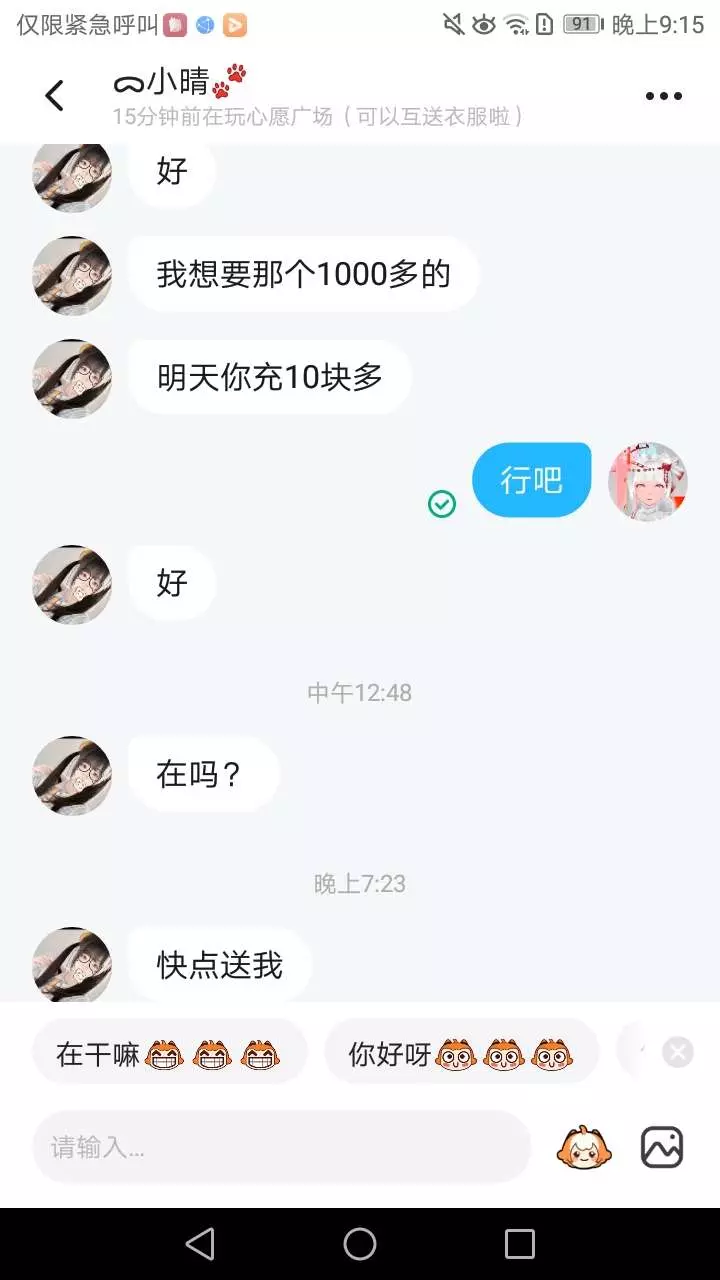Tap the system home button
720x1280 pixels.
pos(360,1244)
